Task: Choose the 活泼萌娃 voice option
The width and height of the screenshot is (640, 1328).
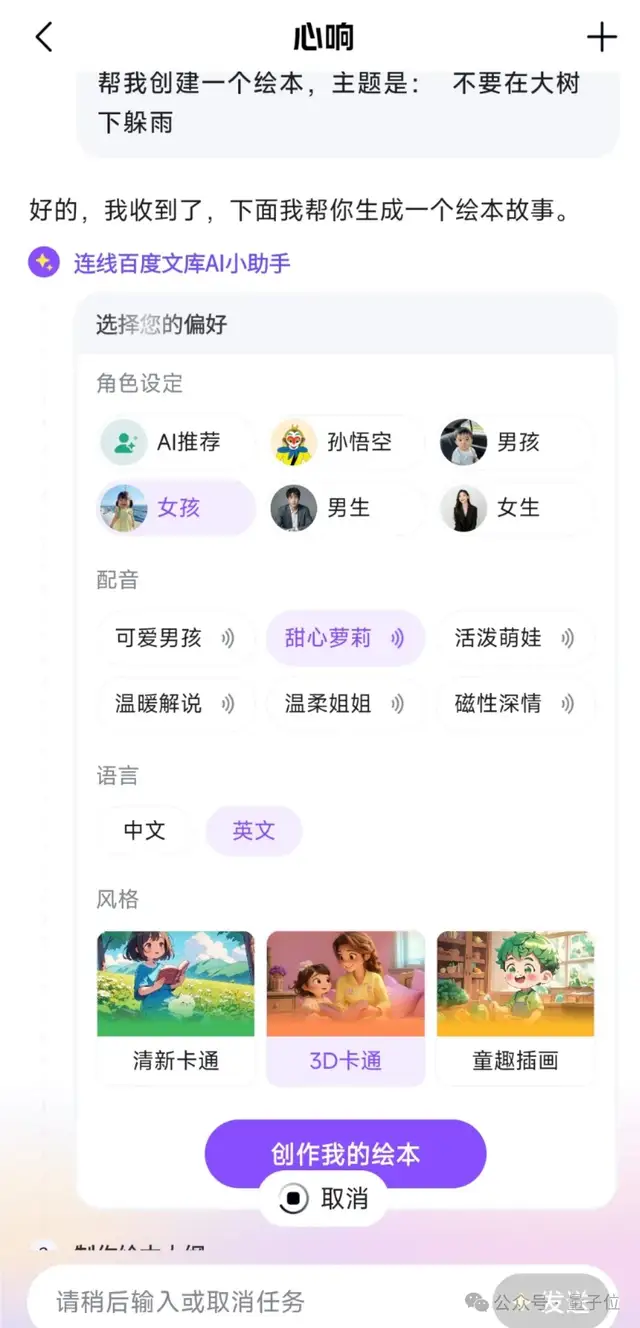Action: [x=515, y=638]
